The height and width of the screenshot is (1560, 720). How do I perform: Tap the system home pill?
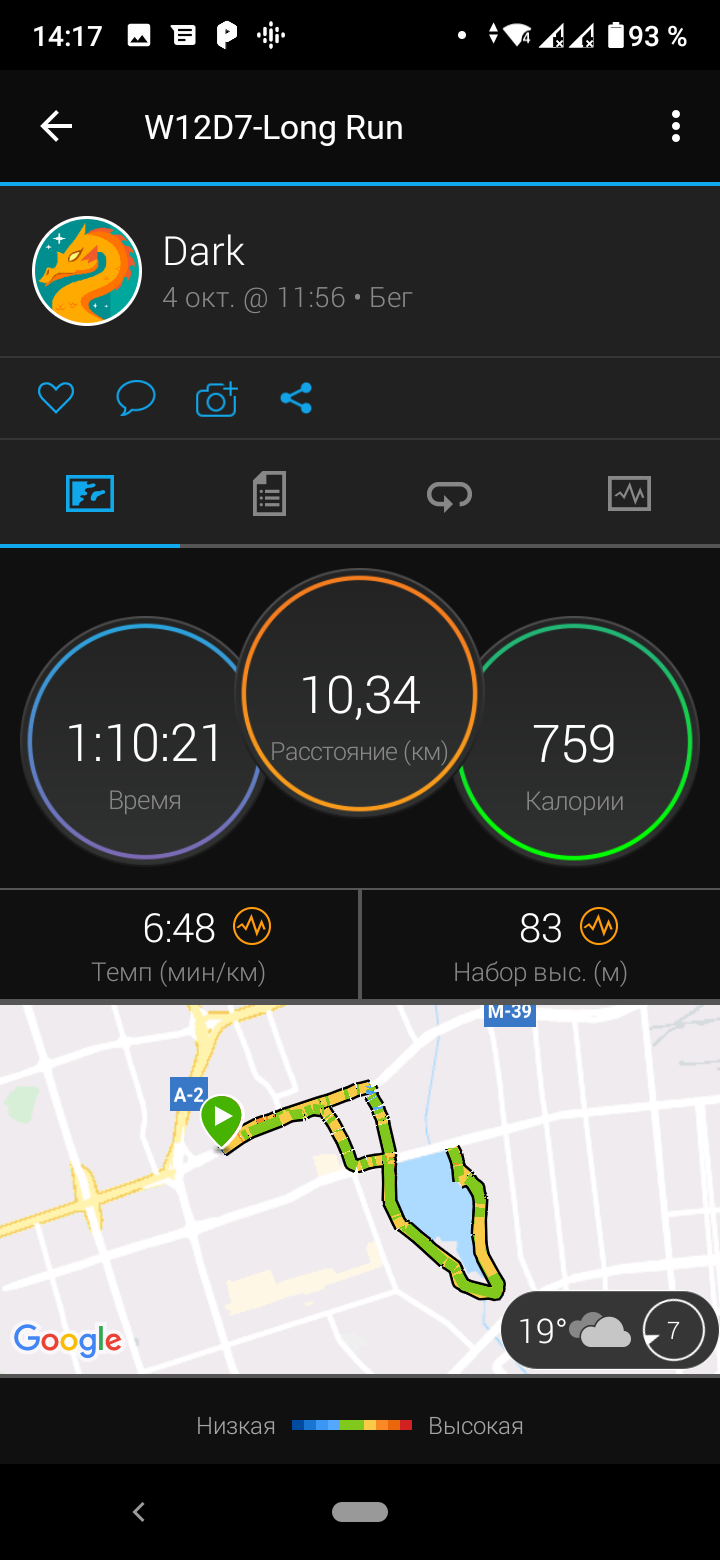point(360,1512)
